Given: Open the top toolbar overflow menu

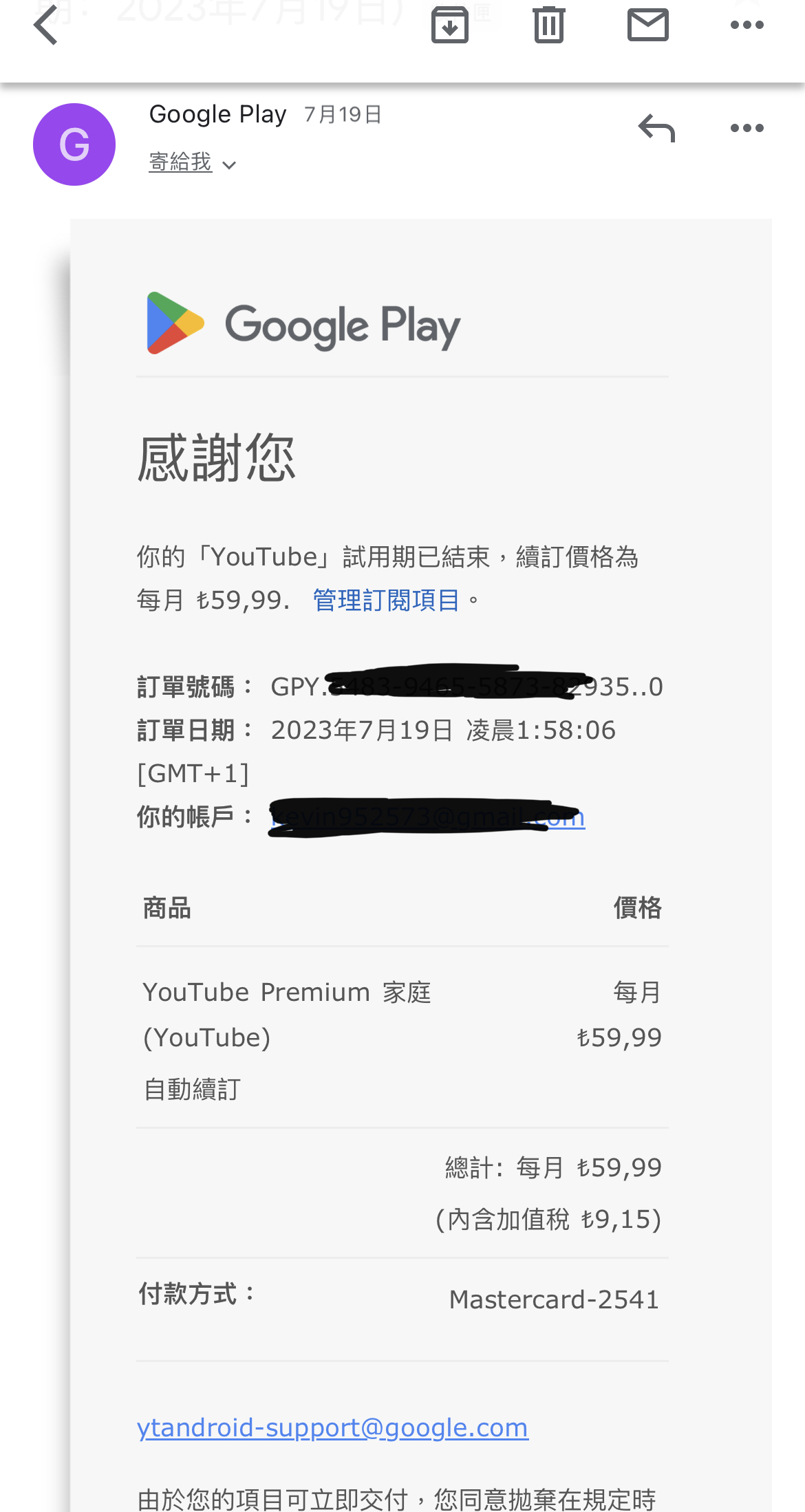Looking at the screenshot, I should (747, 25).
